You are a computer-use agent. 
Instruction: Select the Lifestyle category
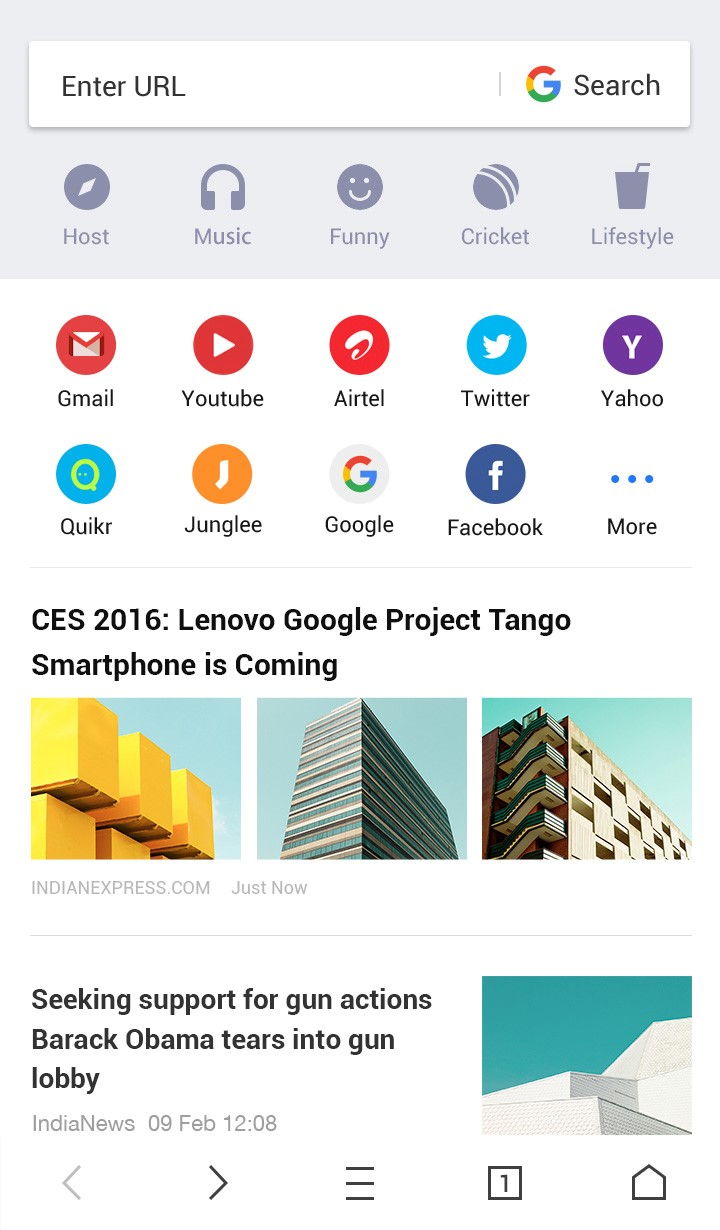coord(632,205)
